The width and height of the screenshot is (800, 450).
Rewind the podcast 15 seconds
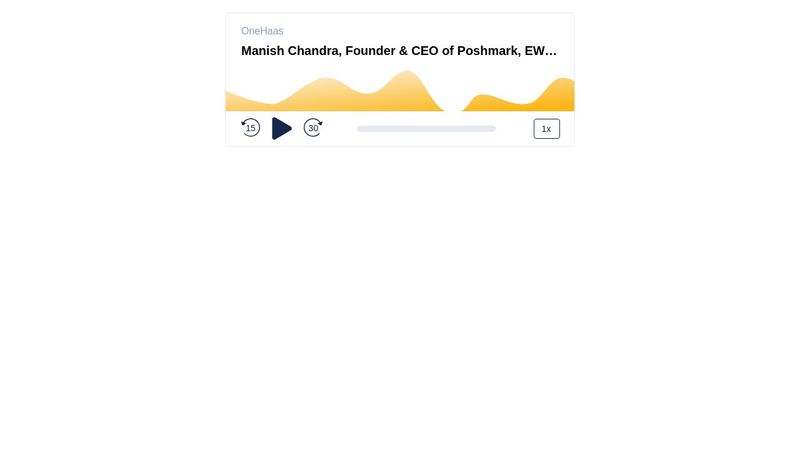coord(250,128)
